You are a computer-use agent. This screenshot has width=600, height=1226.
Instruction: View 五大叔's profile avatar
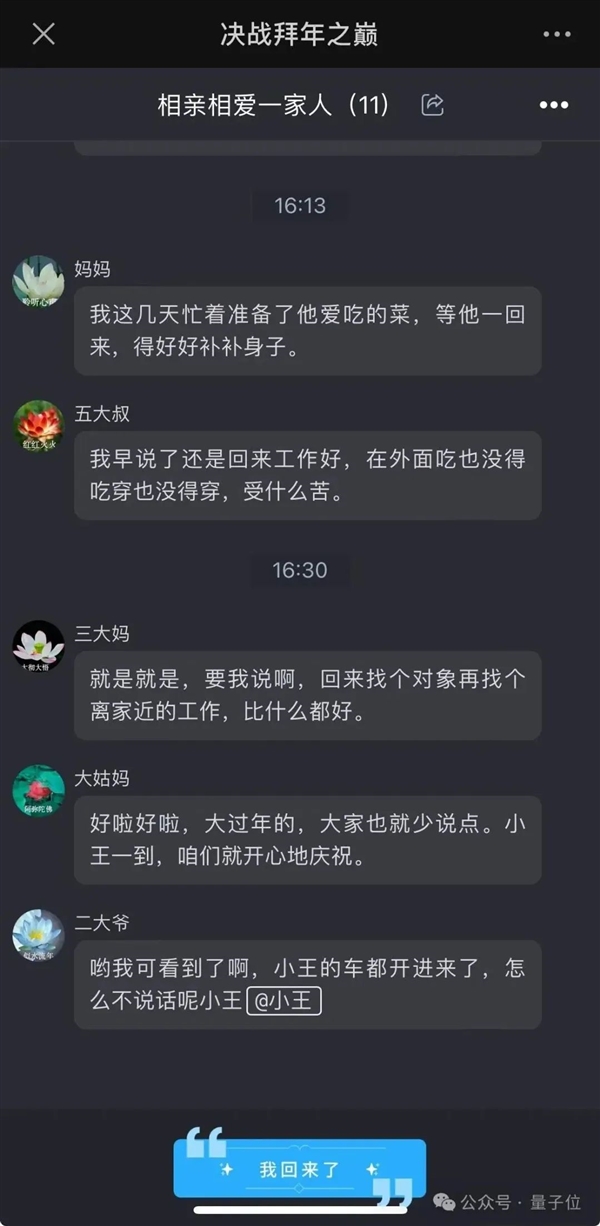point(38,426)
